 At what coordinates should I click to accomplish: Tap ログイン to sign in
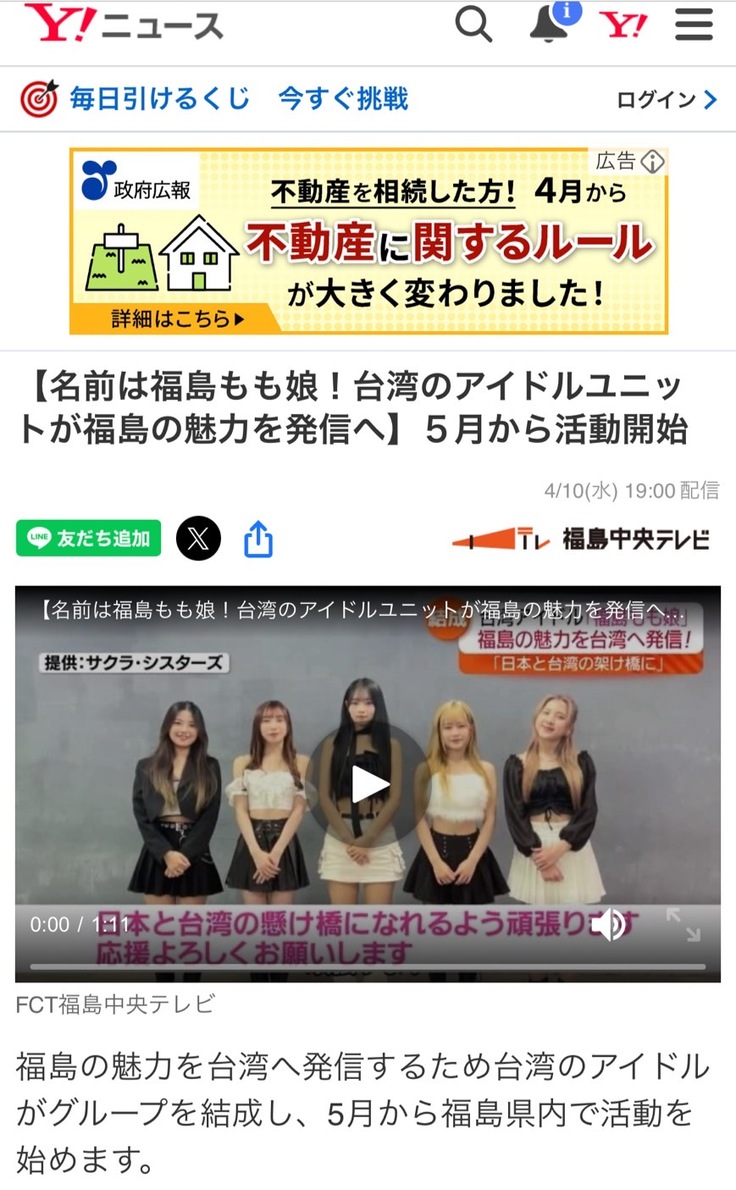click(666, 99)
